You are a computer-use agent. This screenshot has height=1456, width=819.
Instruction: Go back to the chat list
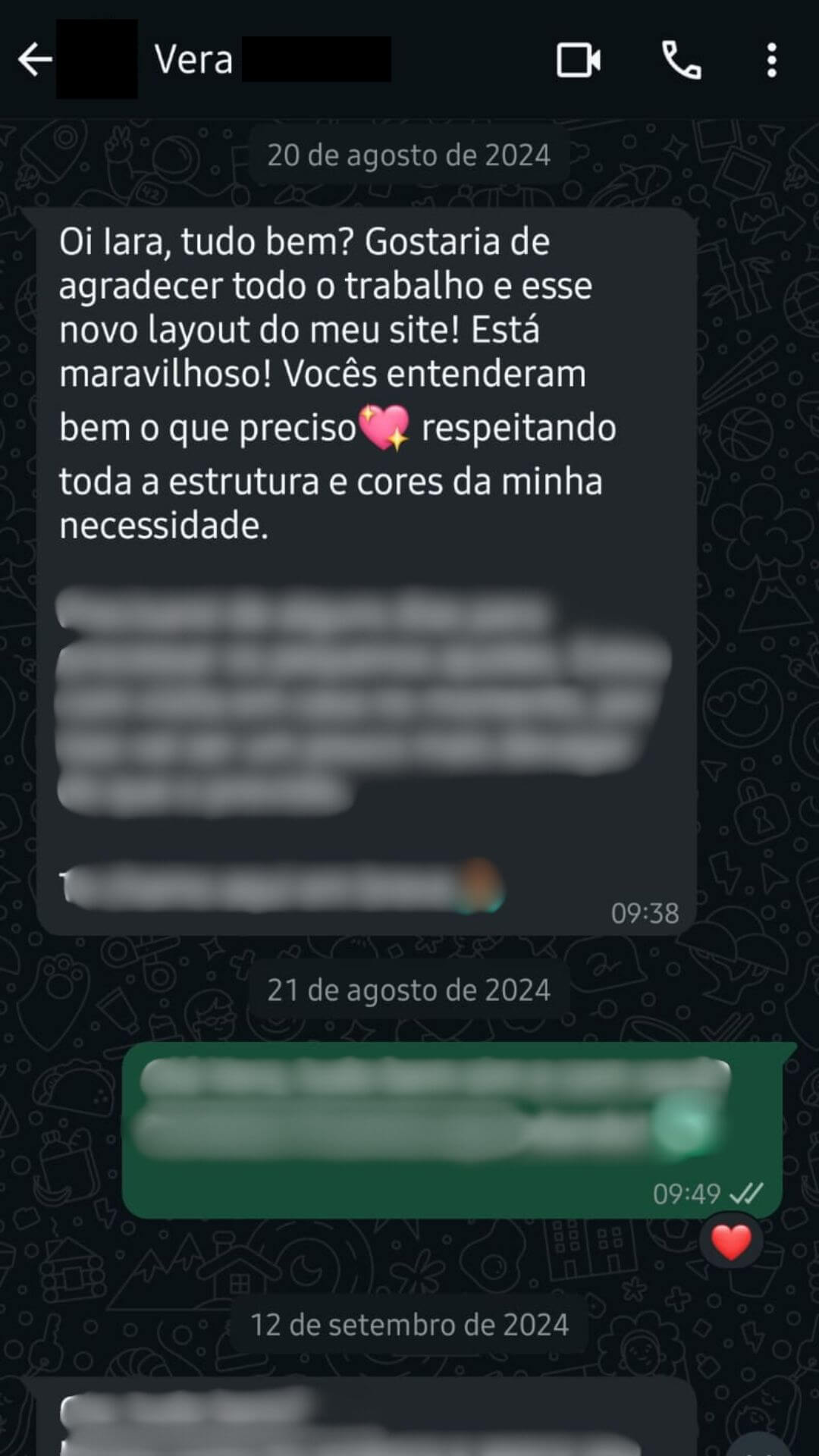coord(35,60)
